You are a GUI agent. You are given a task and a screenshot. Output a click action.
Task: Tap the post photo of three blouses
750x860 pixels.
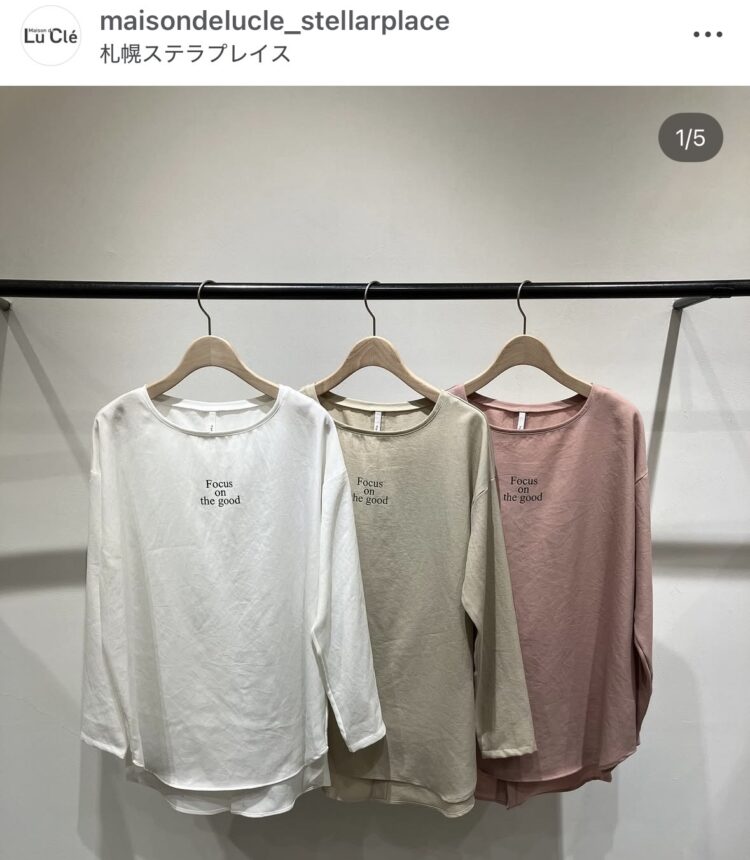[375, 500]
